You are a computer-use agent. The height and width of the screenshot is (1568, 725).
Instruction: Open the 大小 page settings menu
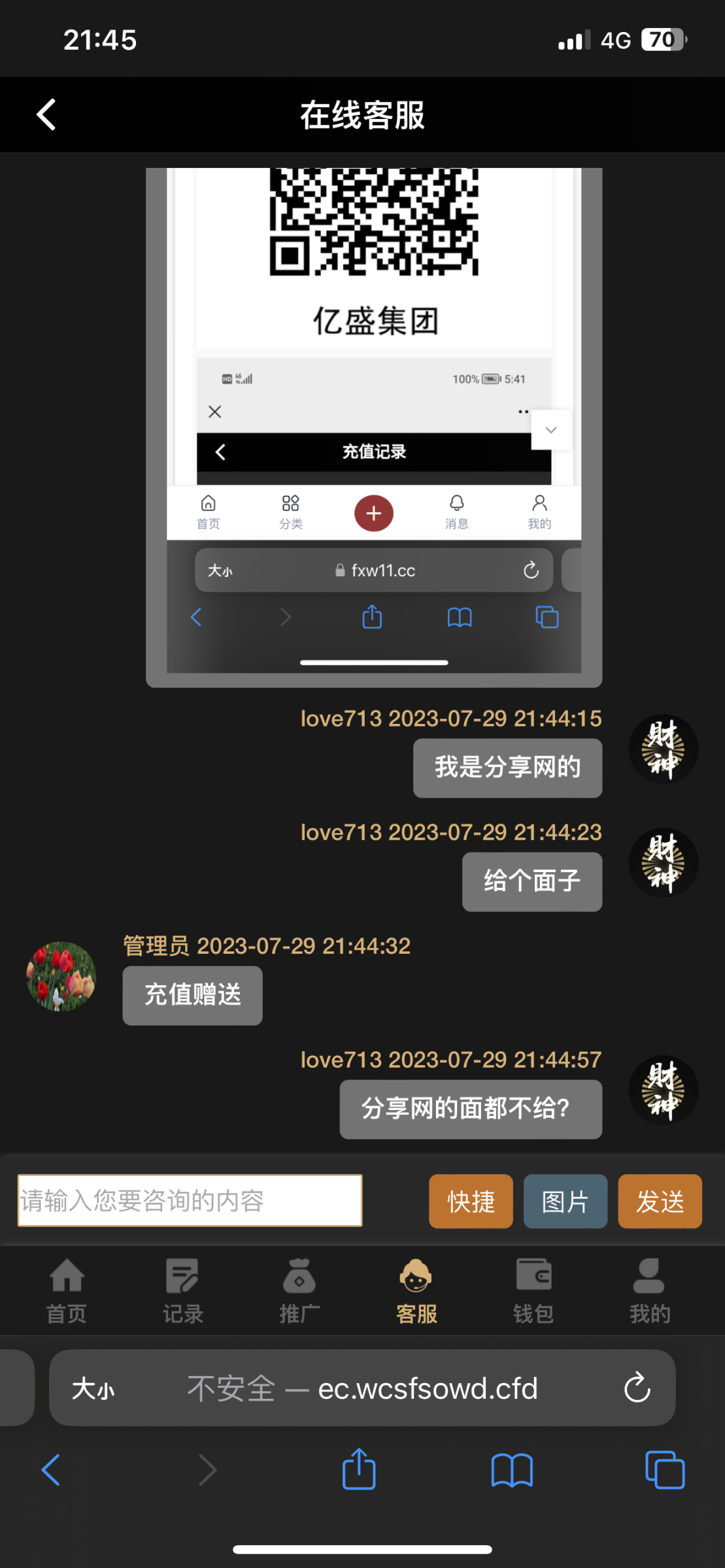[x=93, y=1388]
